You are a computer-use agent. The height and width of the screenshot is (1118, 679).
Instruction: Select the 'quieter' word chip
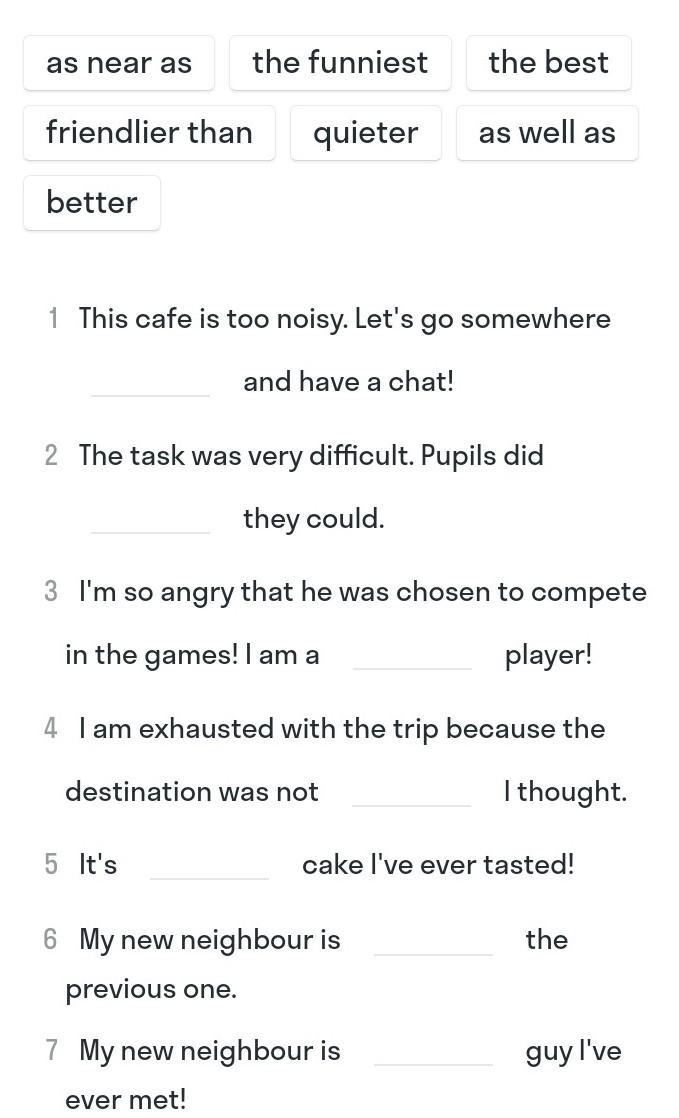coord(365,133)
